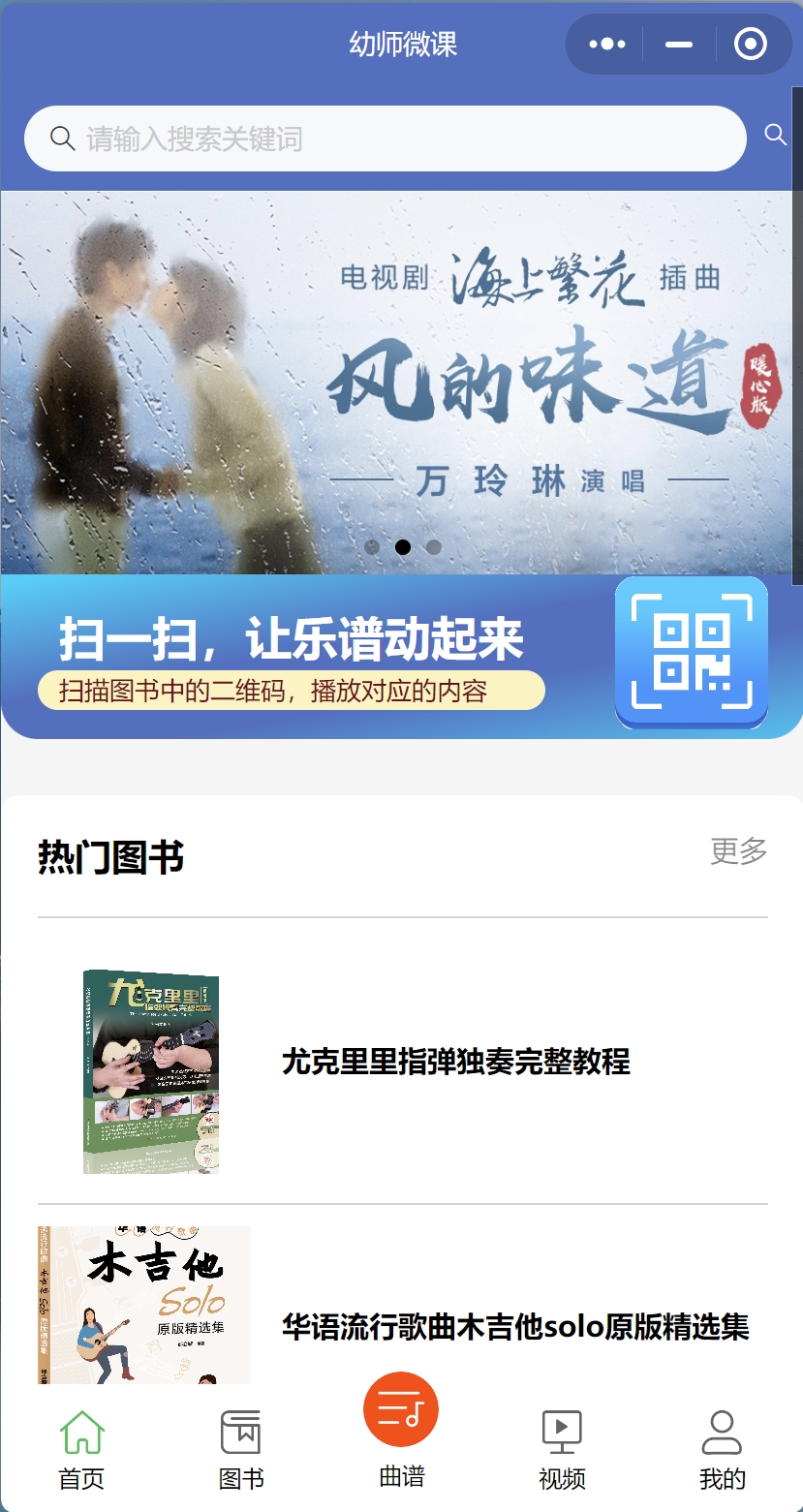The height and width of the screenshot is (1512, 803).
Task: Go to the 我的 tab
Action: coord(722,1451)
